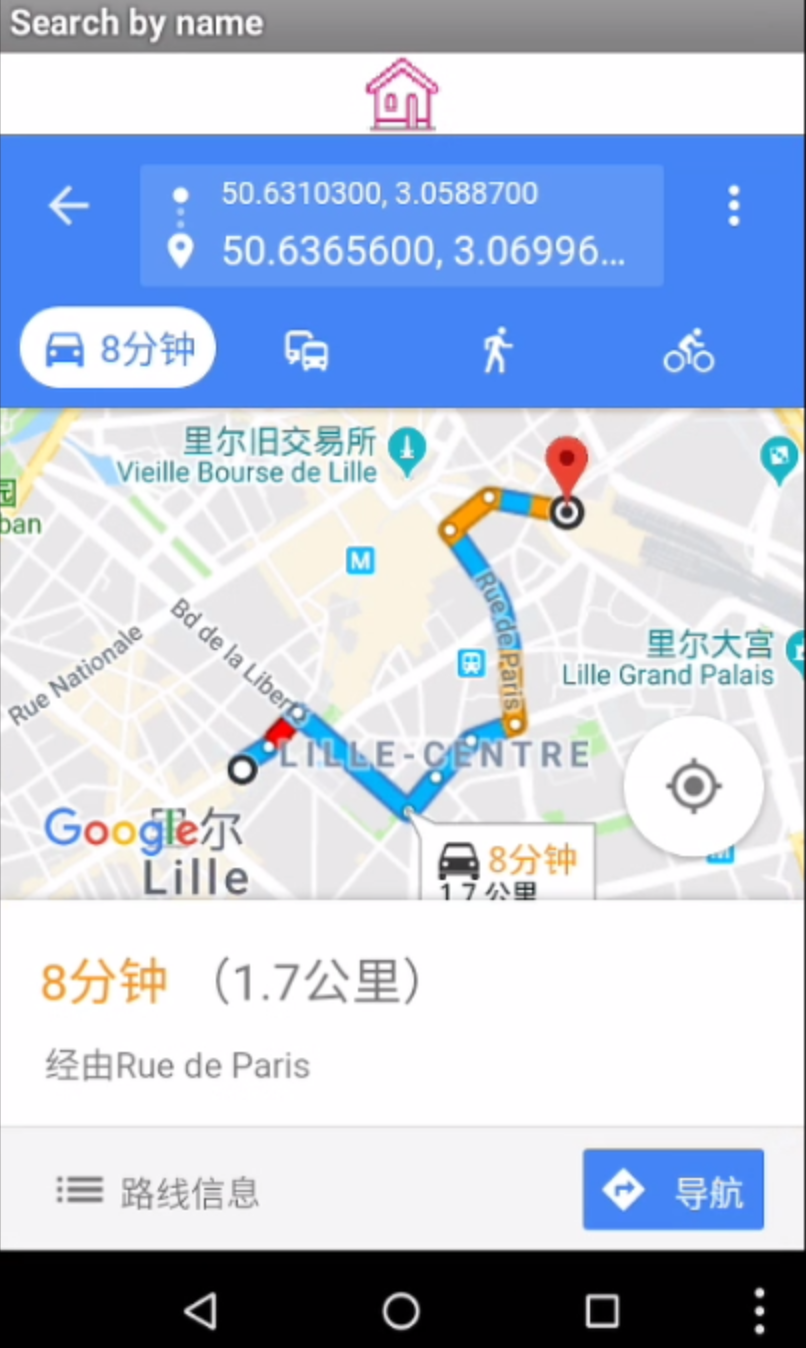Edit the destination coordinates field
The height and width of the screenshot is (1348, 806).
coord(422,251)
